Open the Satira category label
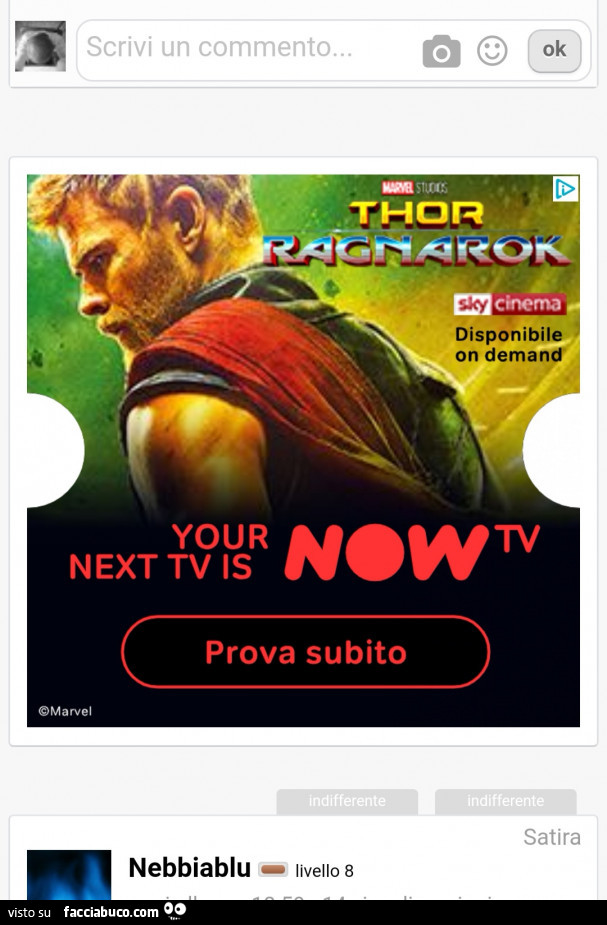The height and width of the screenshot is (925, 607). click(x=551, y=837)
